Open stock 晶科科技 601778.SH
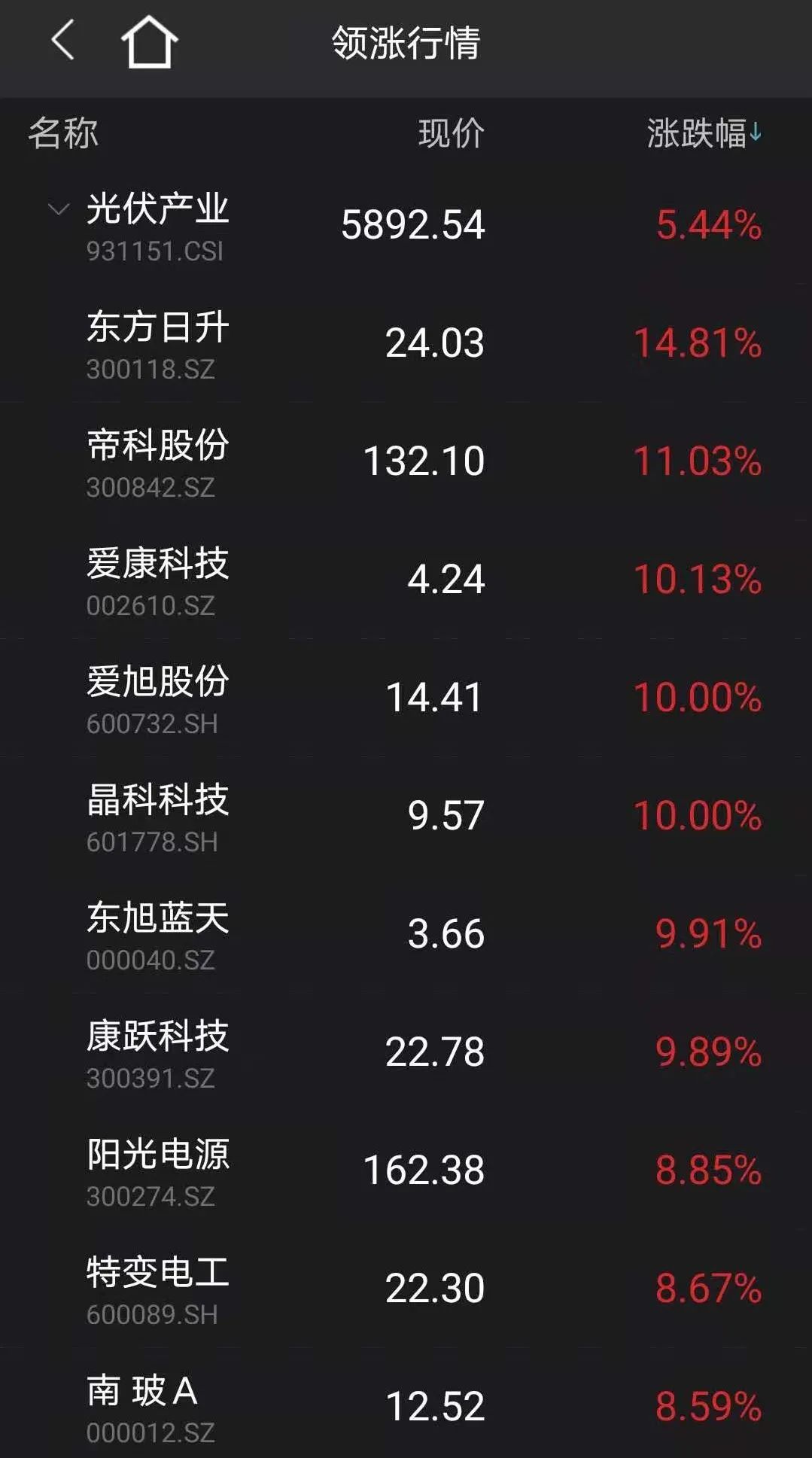 (406, 816)
